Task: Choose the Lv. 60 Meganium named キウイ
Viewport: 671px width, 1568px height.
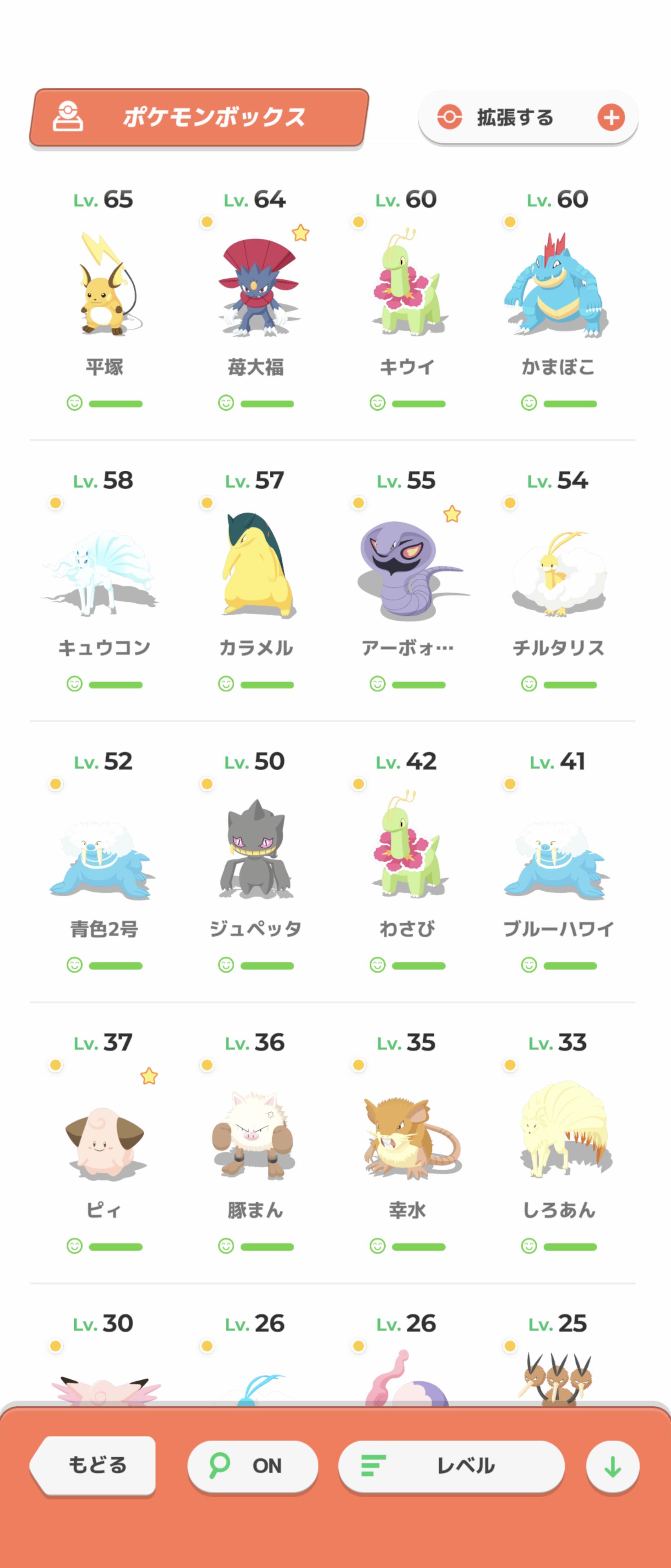Action: click(x=407, y=286)
